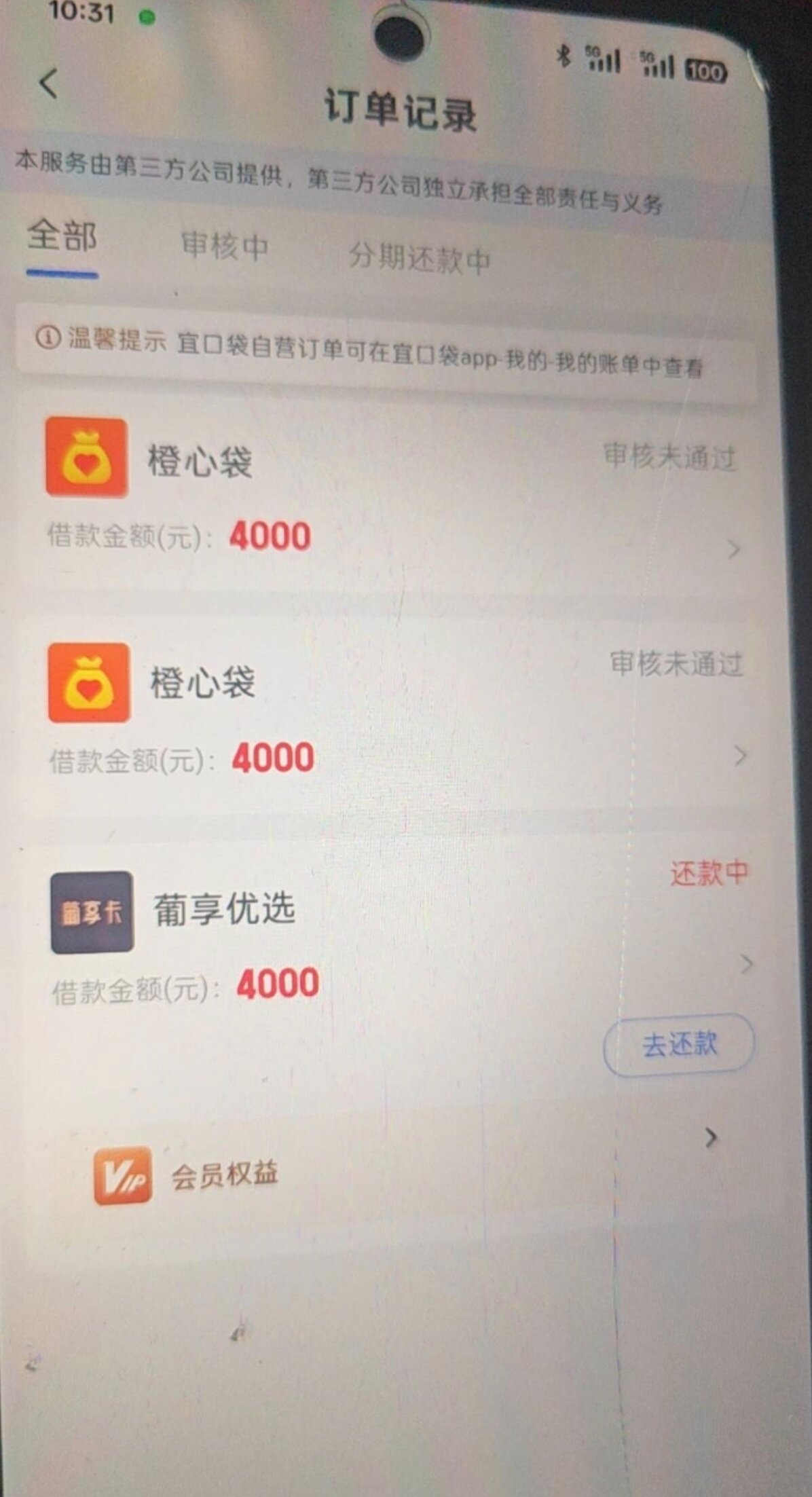The width and height of the screenshot is (812, 1497).
Task: Switch to the 全部 tab
Action: click(x=62, y=238)
